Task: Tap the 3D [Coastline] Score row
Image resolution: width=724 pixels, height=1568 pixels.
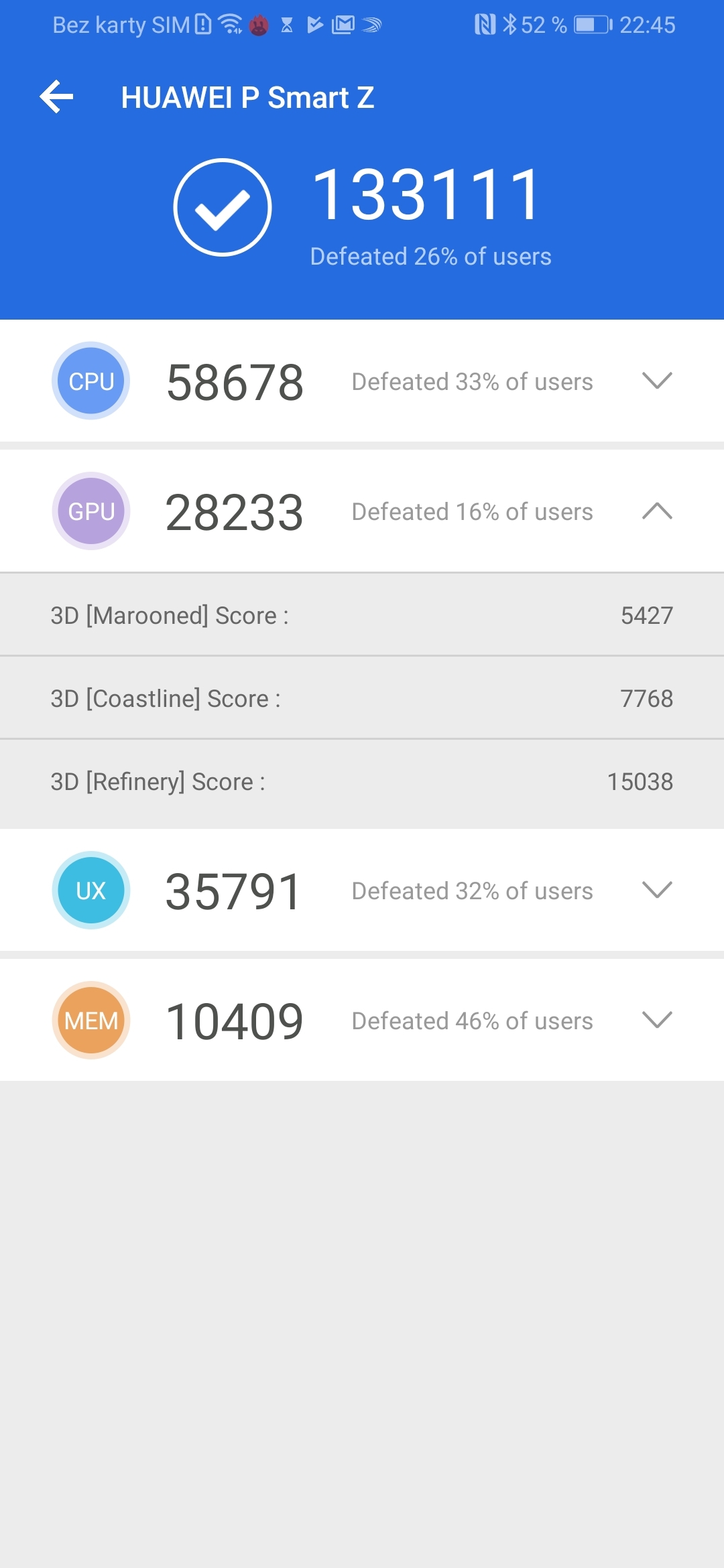Action: (x=362, y=698)
